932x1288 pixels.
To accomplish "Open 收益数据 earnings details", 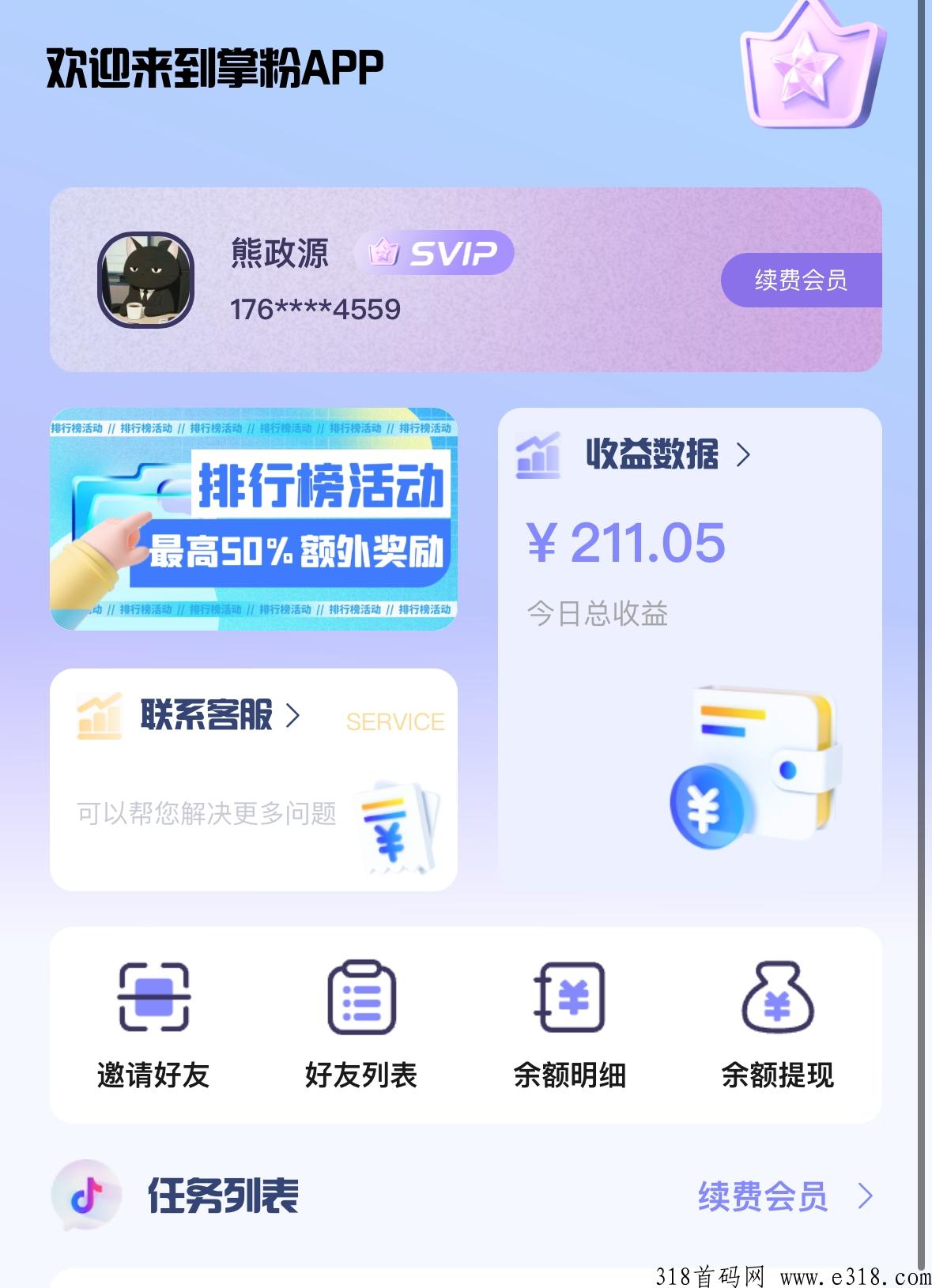I will click(667, 454).
